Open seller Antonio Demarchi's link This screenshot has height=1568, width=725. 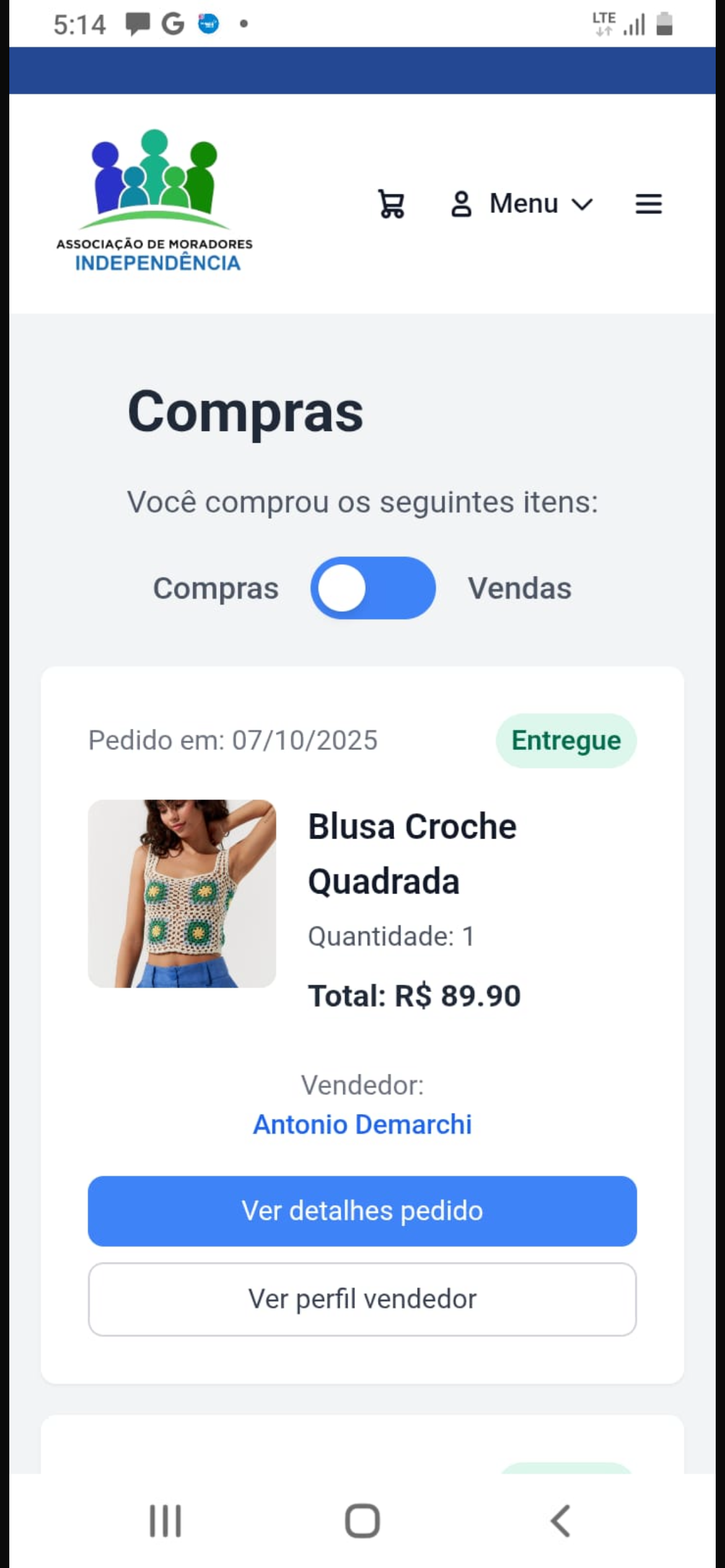pyautogui.click(x=362, y=1124)
